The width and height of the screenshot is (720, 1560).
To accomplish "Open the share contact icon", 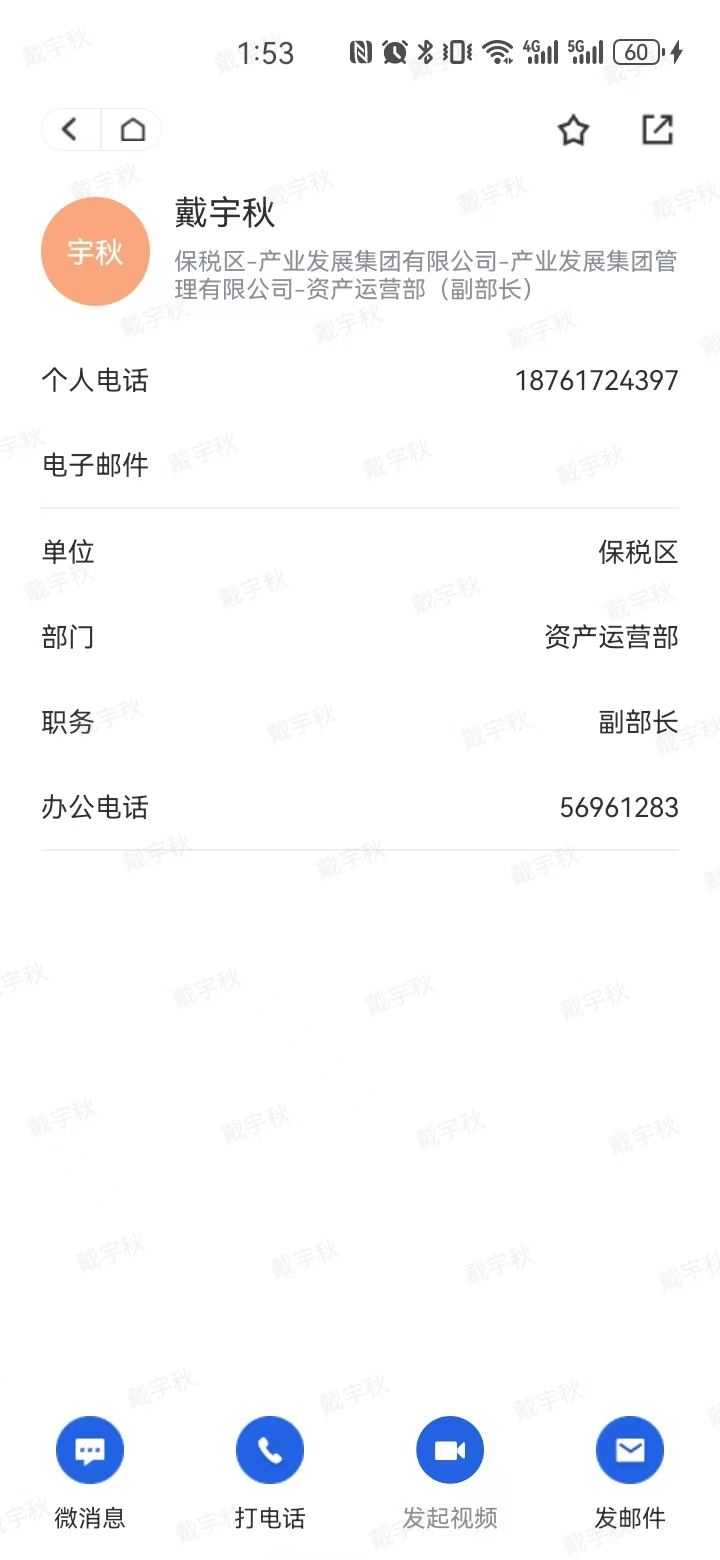I will (x=657, y=129).
